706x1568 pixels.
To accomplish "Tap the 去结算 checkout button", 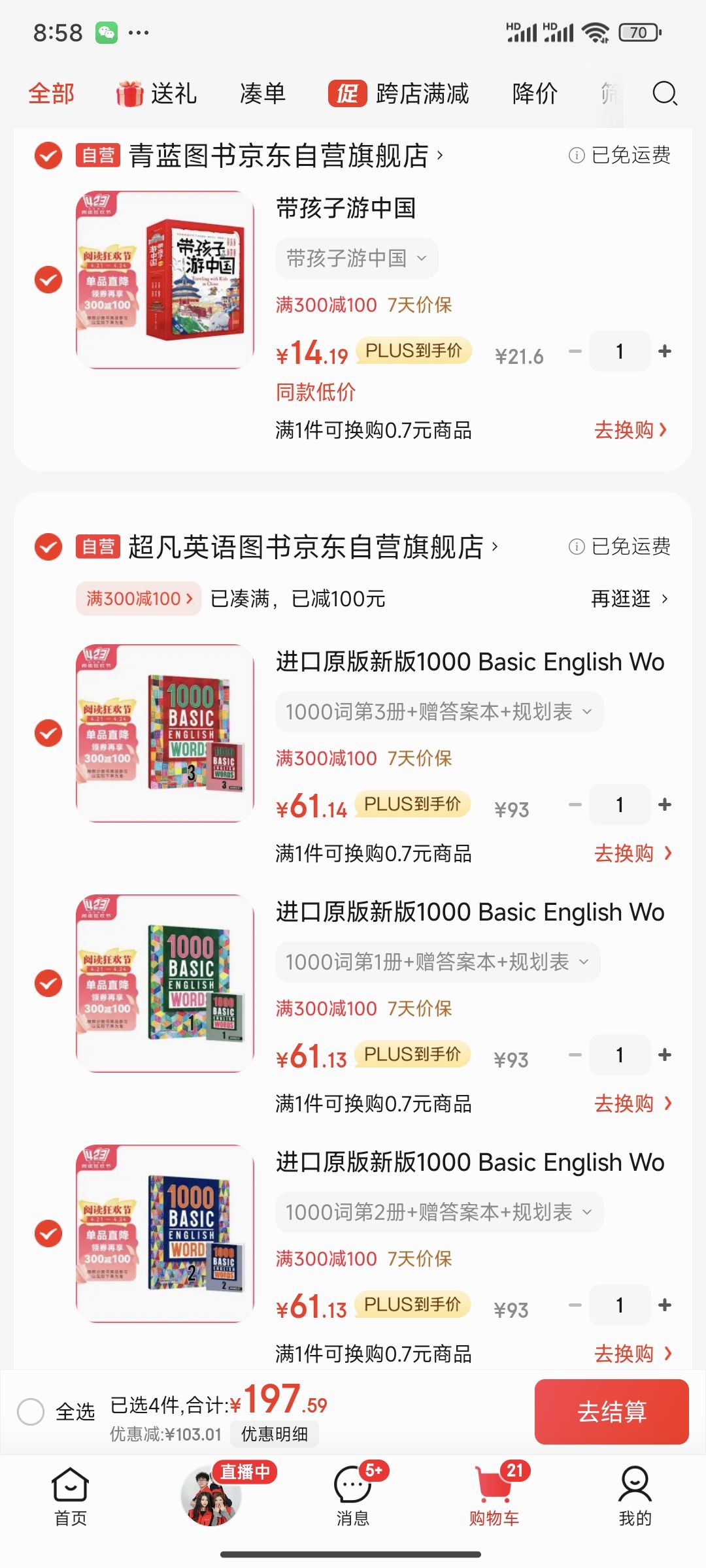I will point(611,1413).
